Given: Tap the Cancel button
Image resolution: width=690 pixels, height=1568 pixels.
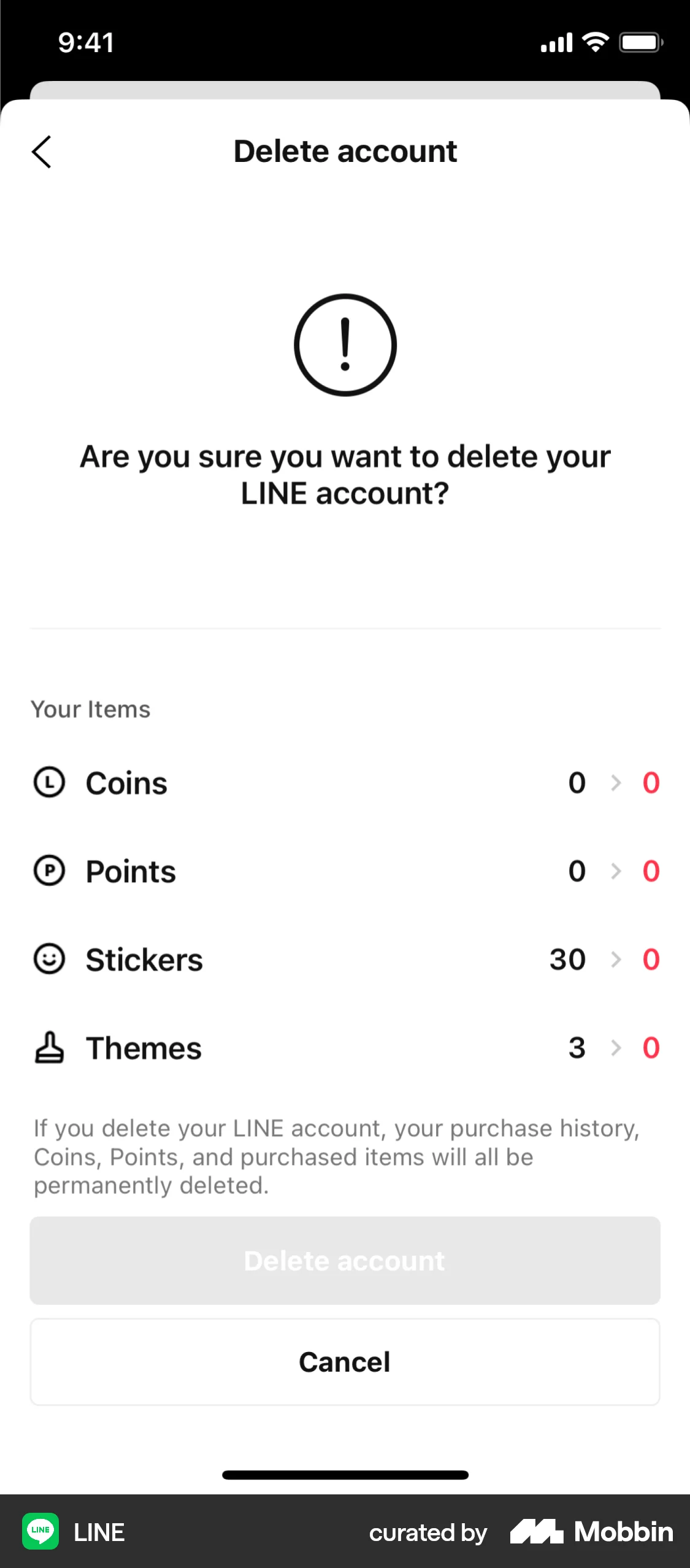Looking at the screenshot, I should (x=345, y=1361).
